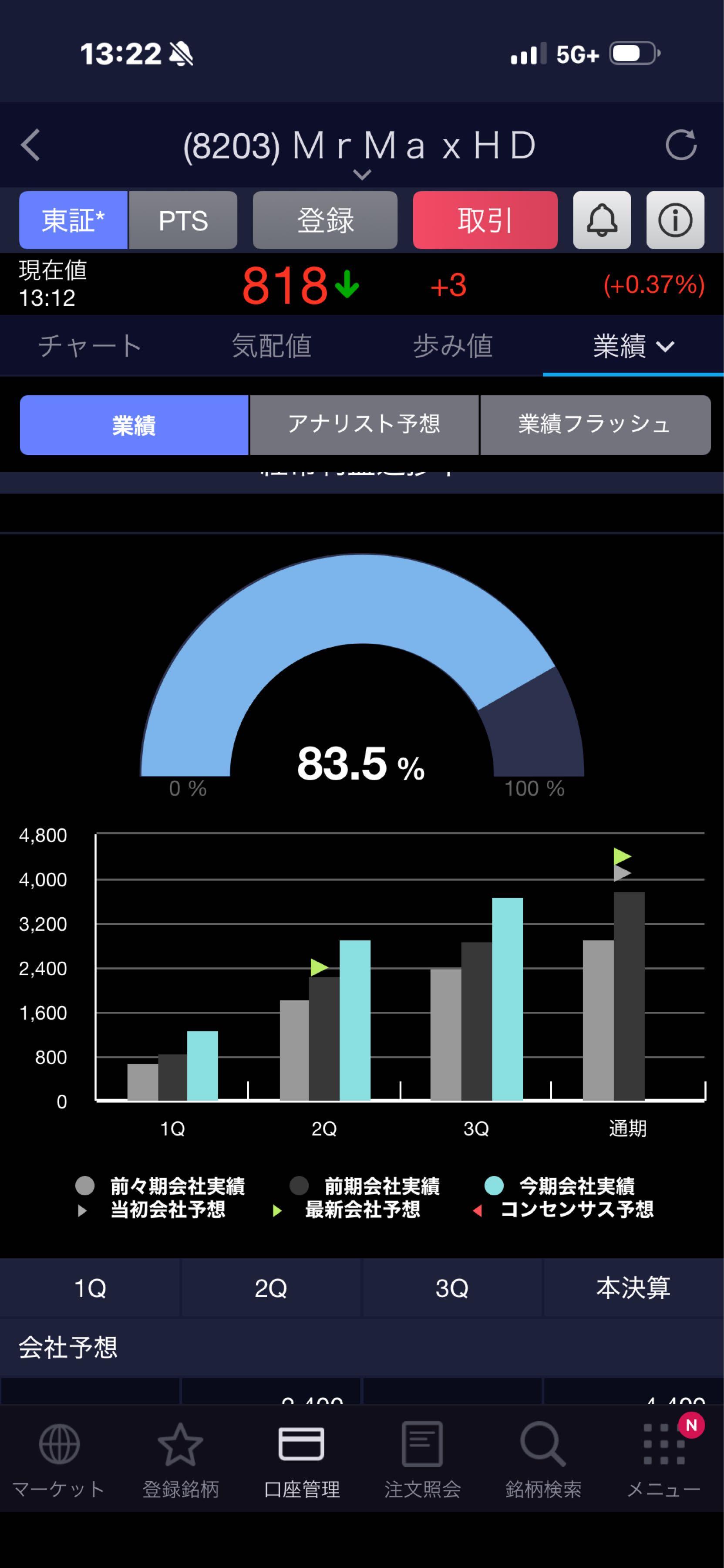The image size is (724, 1568).
Task: Open the price alert bell
Action: pyautogui.click(x=602, y=220)
